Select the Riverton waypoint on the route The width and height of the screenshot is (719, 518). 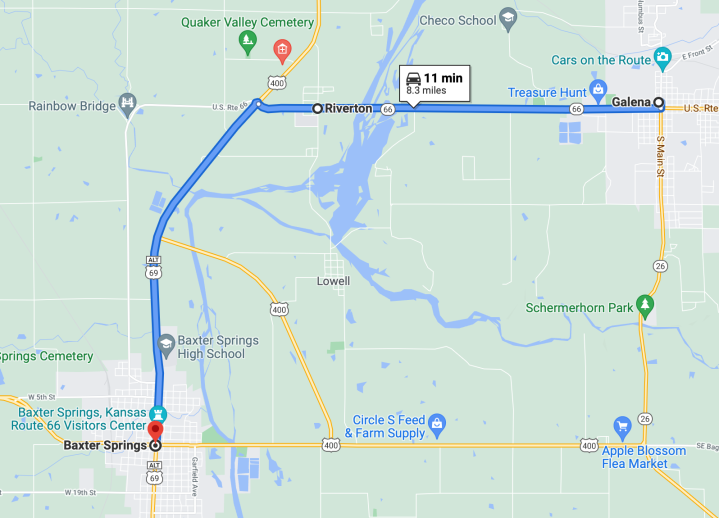coord(318,108)
